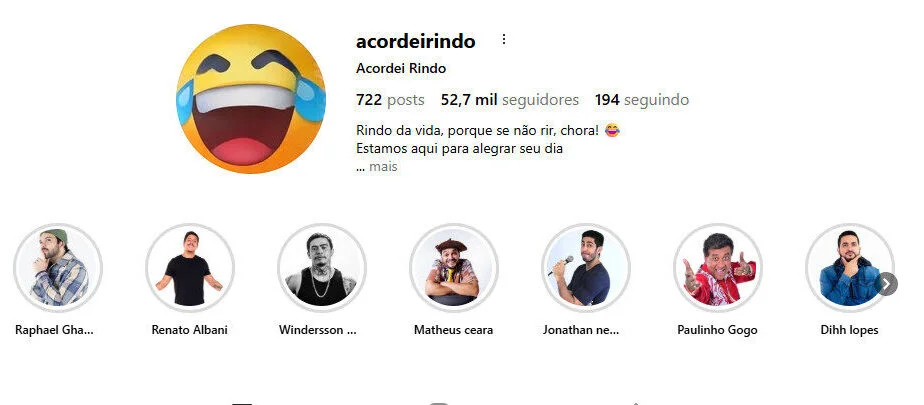View the Dihh lopes highlight
This screenshot has width=924, height=405.
848,267
